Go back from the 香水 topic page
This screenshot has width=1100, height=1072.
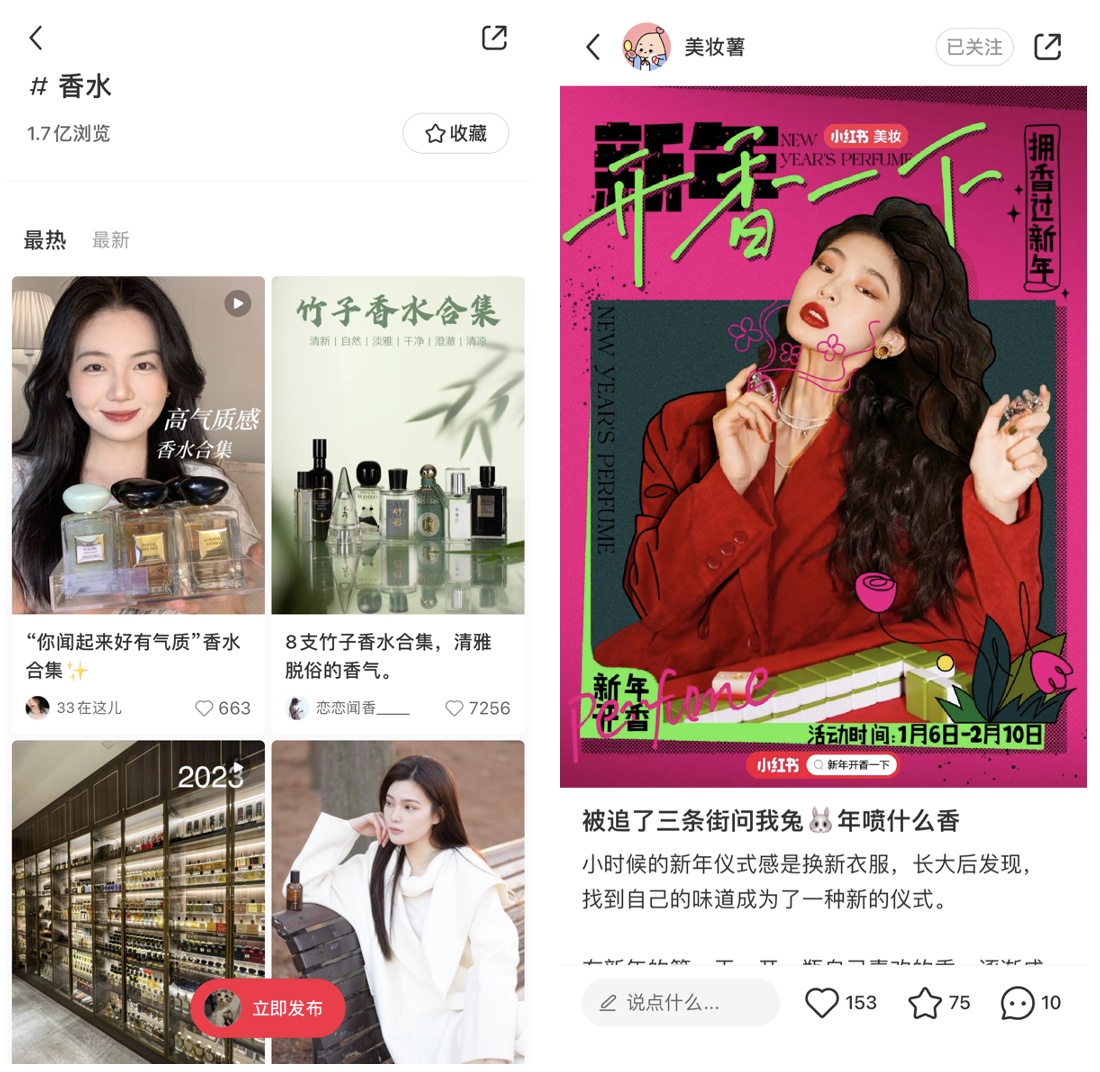pos(36,39)
